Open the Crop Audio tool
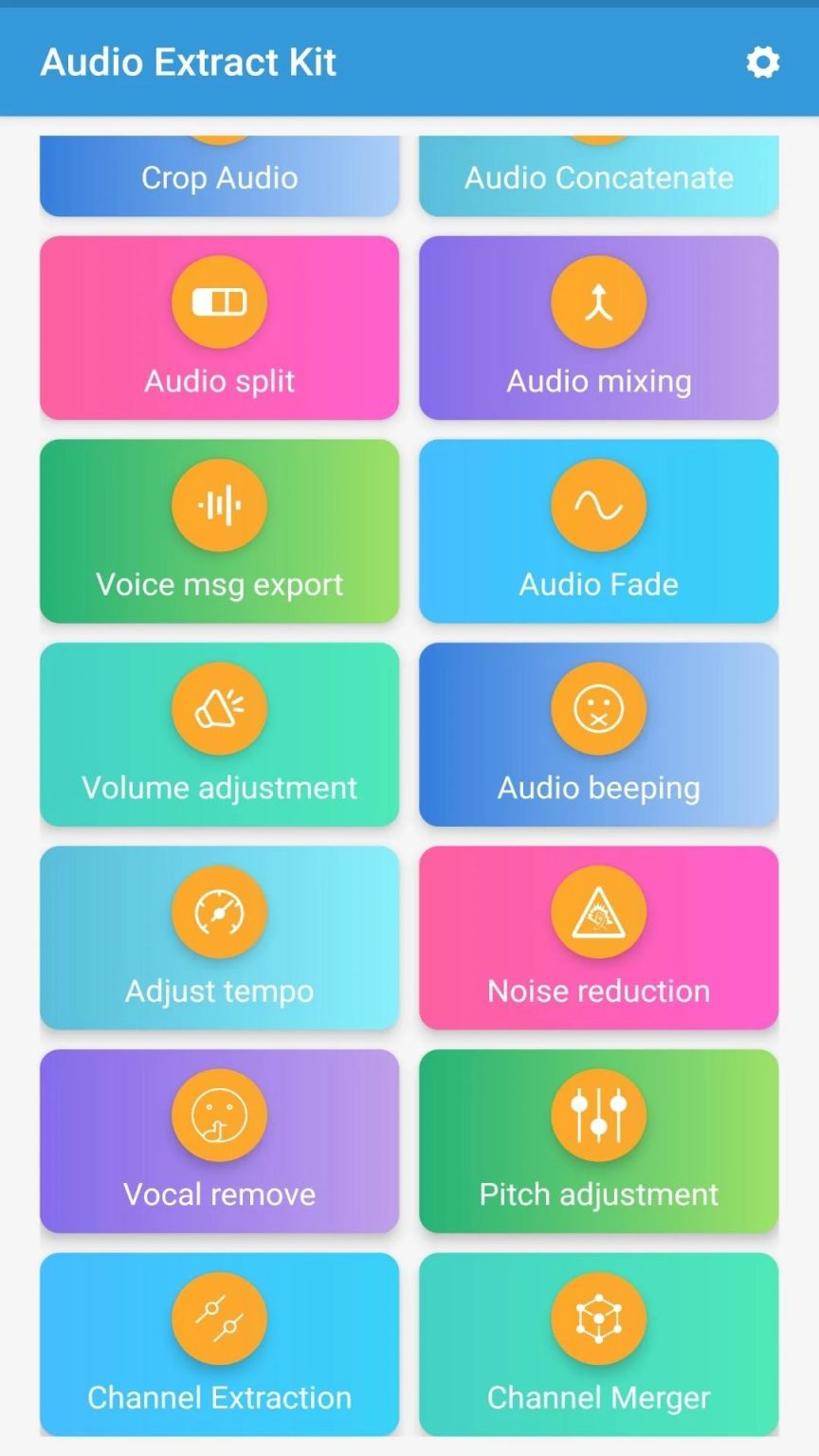 (219, 176)
